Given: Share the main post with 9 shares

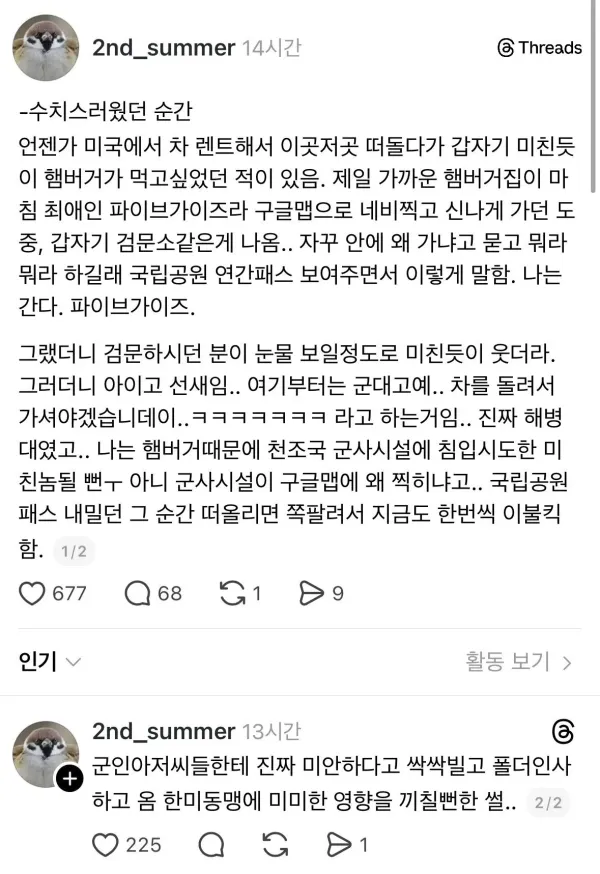Looking at the screenshot, I should [311, 593].
